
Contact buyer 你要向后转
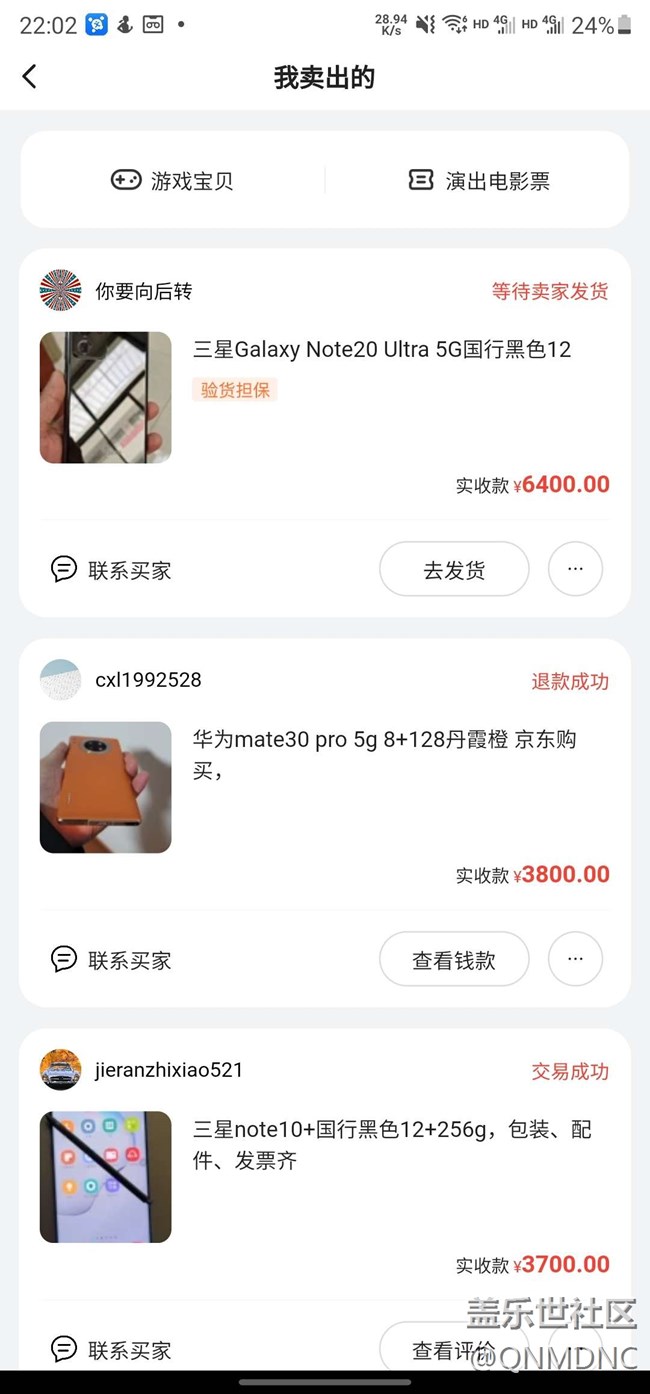[x=111, y=570]
